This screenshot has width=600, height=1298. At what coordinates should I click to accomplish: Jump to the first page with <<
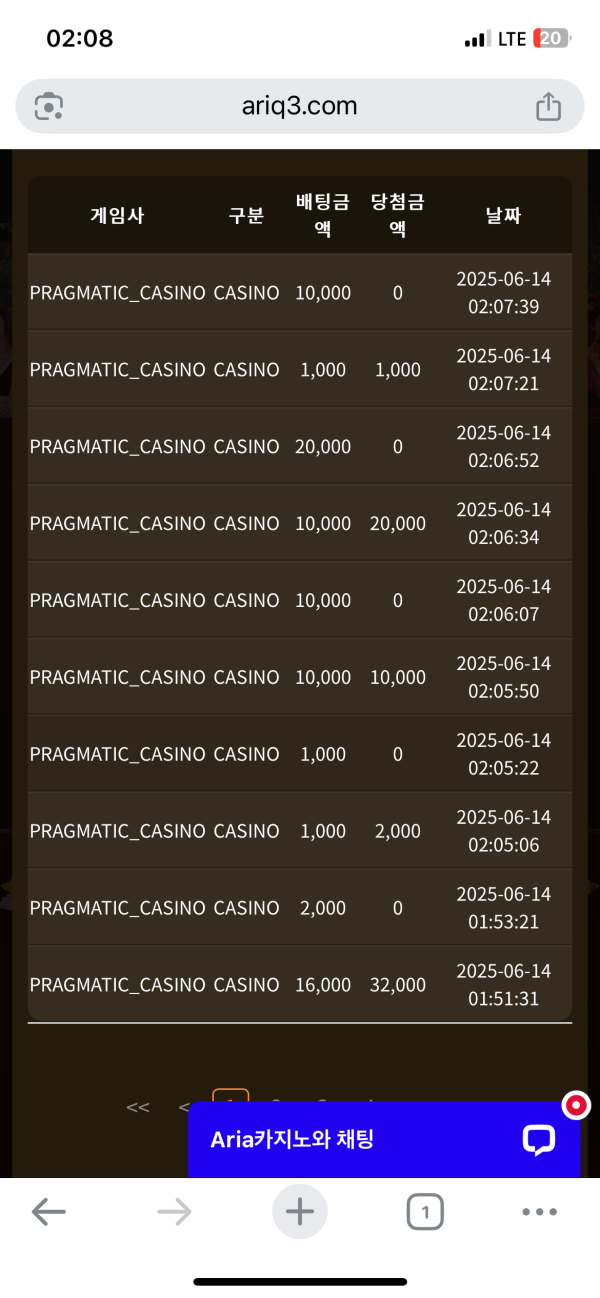click(x=138, y=1107)
